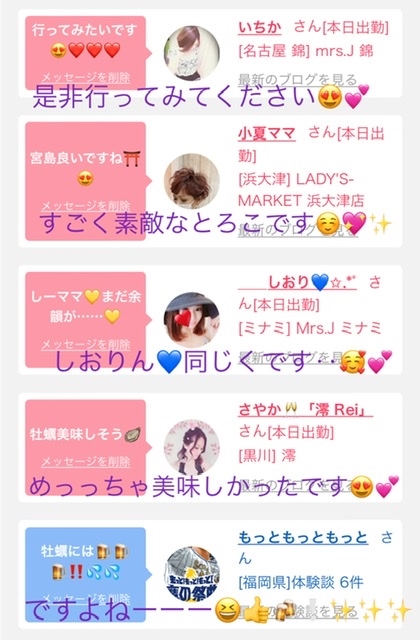Image resolution: width=420 pixels, height=640 pixels.
Task: View いちか's latest blog link
Action: [298, 79]
